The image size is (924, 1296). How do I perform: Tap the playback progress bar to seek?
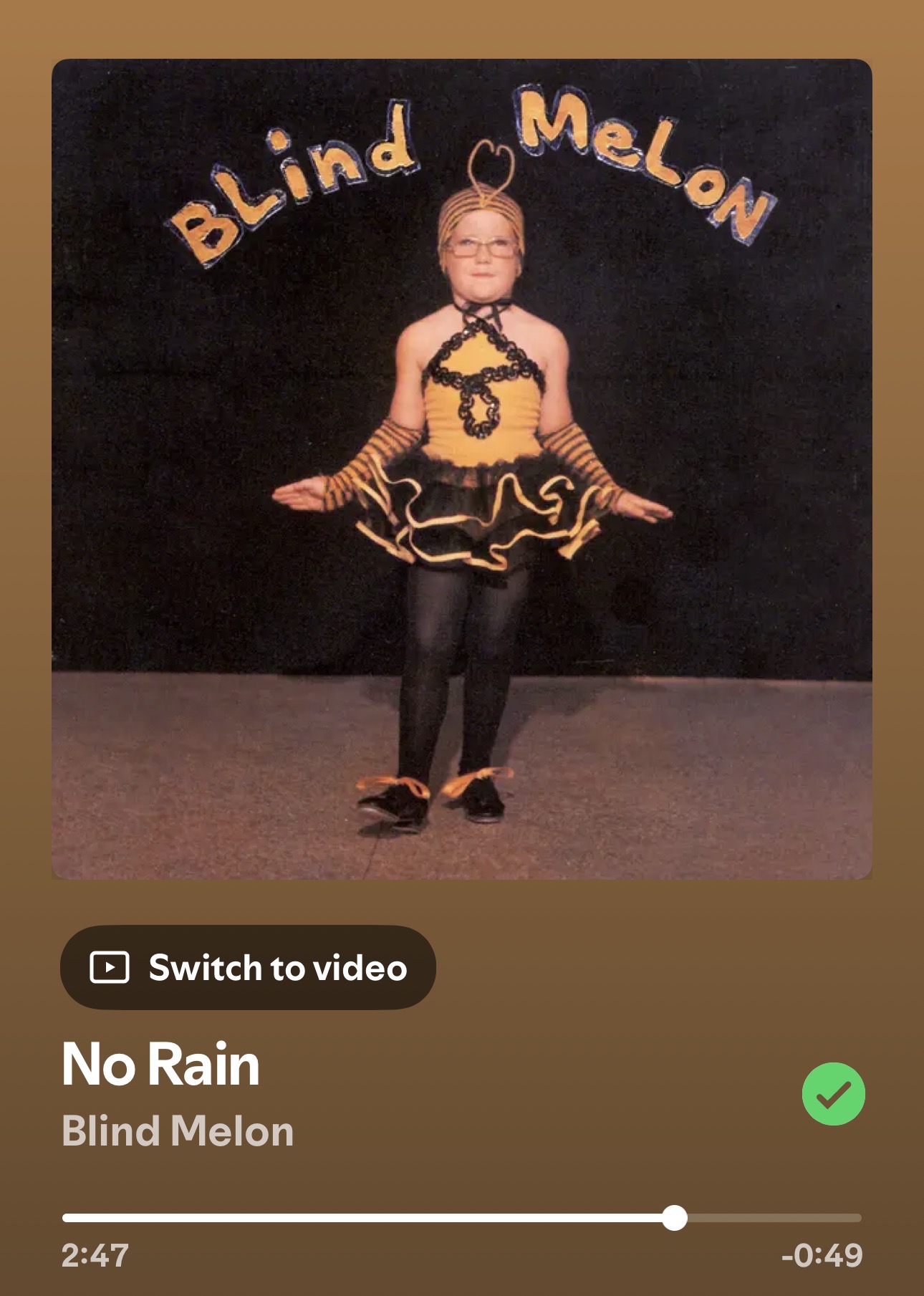click(x=461, y=1218)
